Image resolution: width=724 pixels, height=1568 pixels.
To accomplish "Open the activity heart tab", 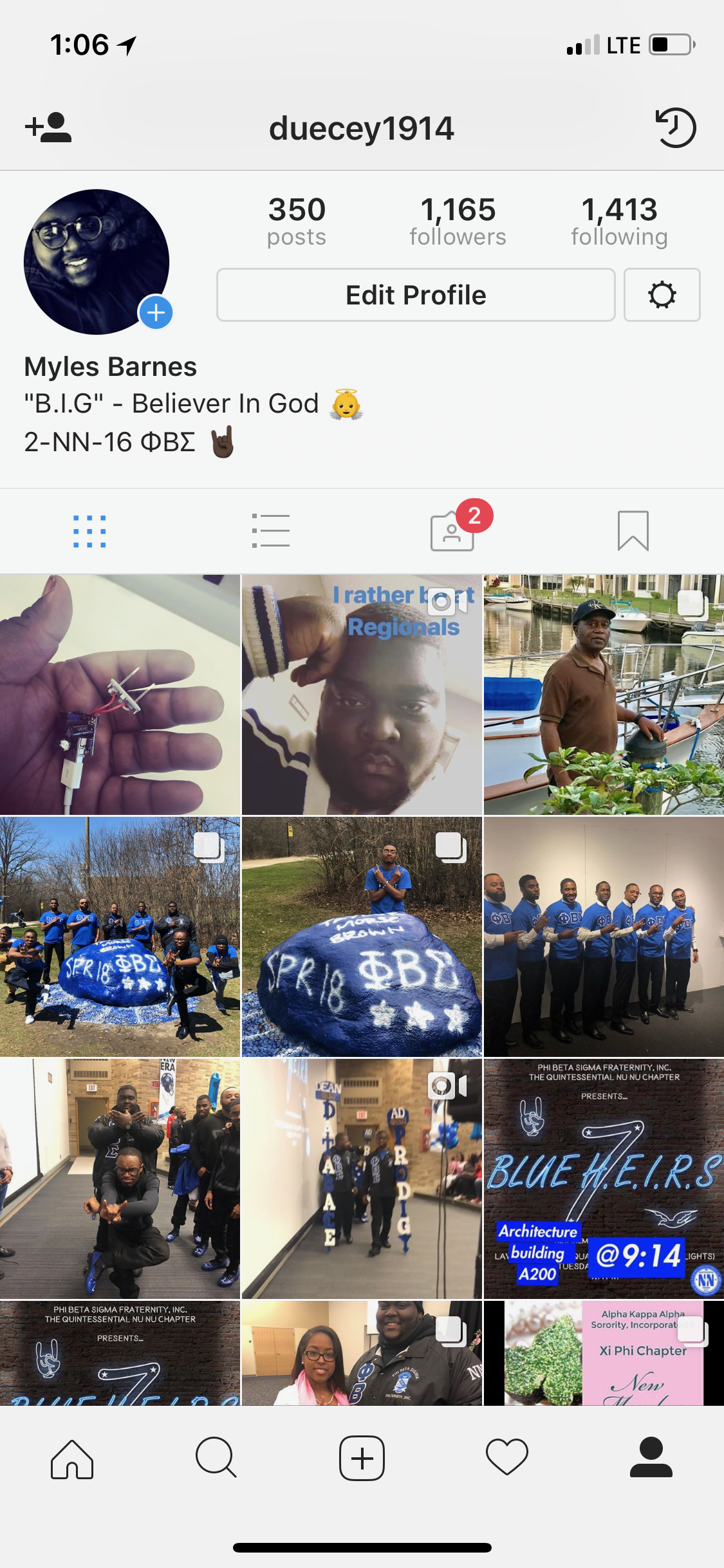I will [507, 1459].
